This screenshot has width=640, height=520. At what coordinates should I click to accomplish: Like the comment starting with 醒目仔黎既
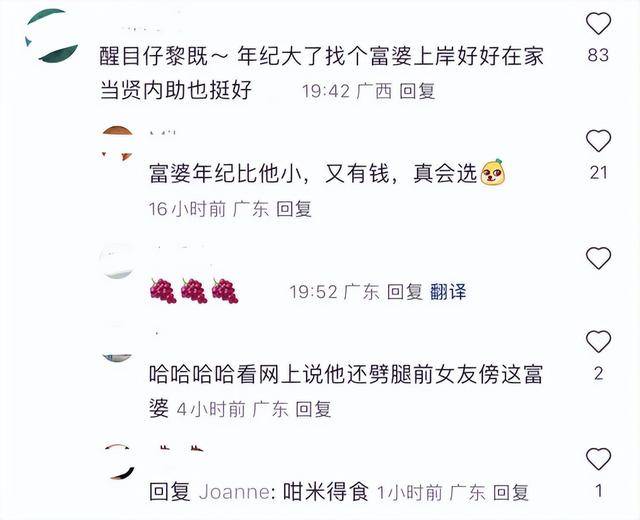coord(598,24)
